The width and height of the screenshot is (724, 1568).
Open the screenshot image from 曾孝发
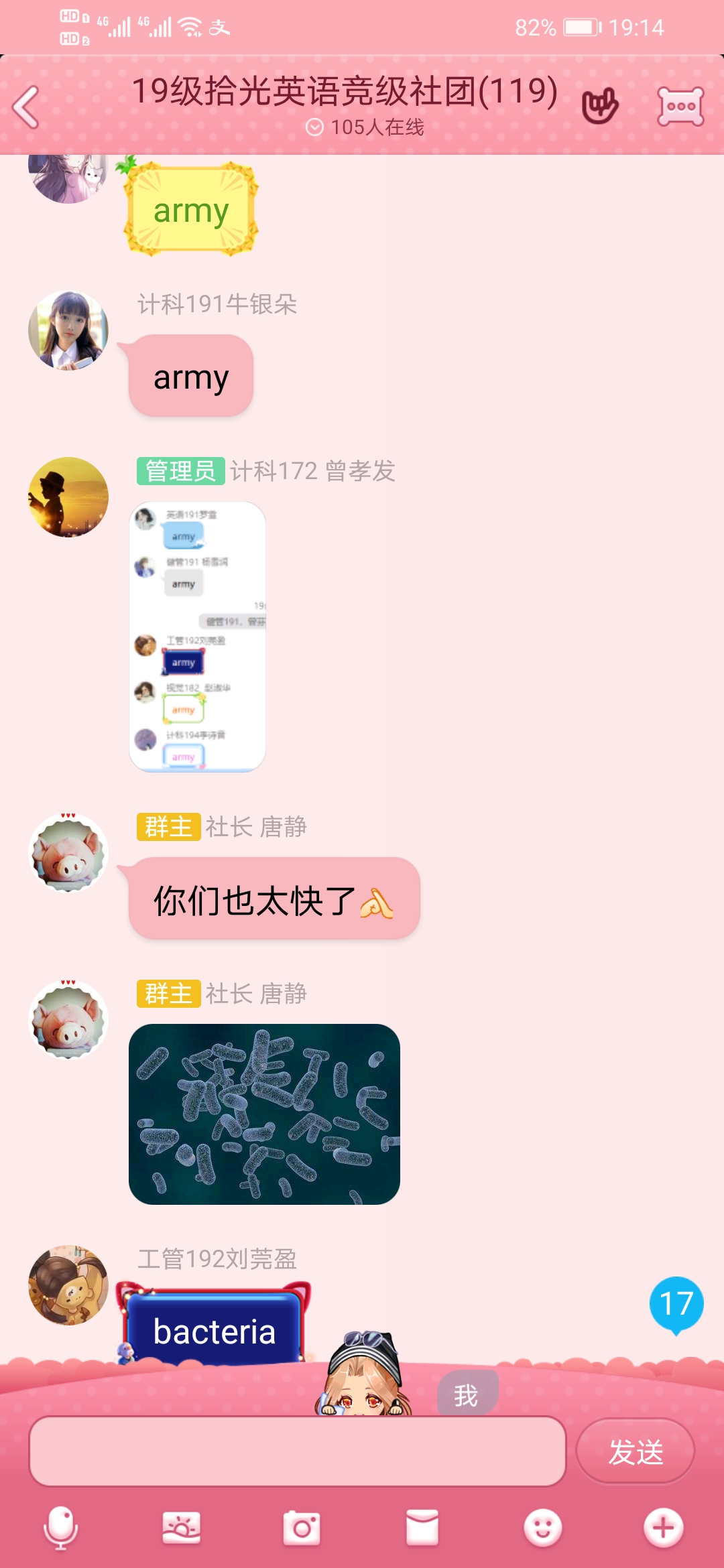pyautogui.click(x=197, y=637)
